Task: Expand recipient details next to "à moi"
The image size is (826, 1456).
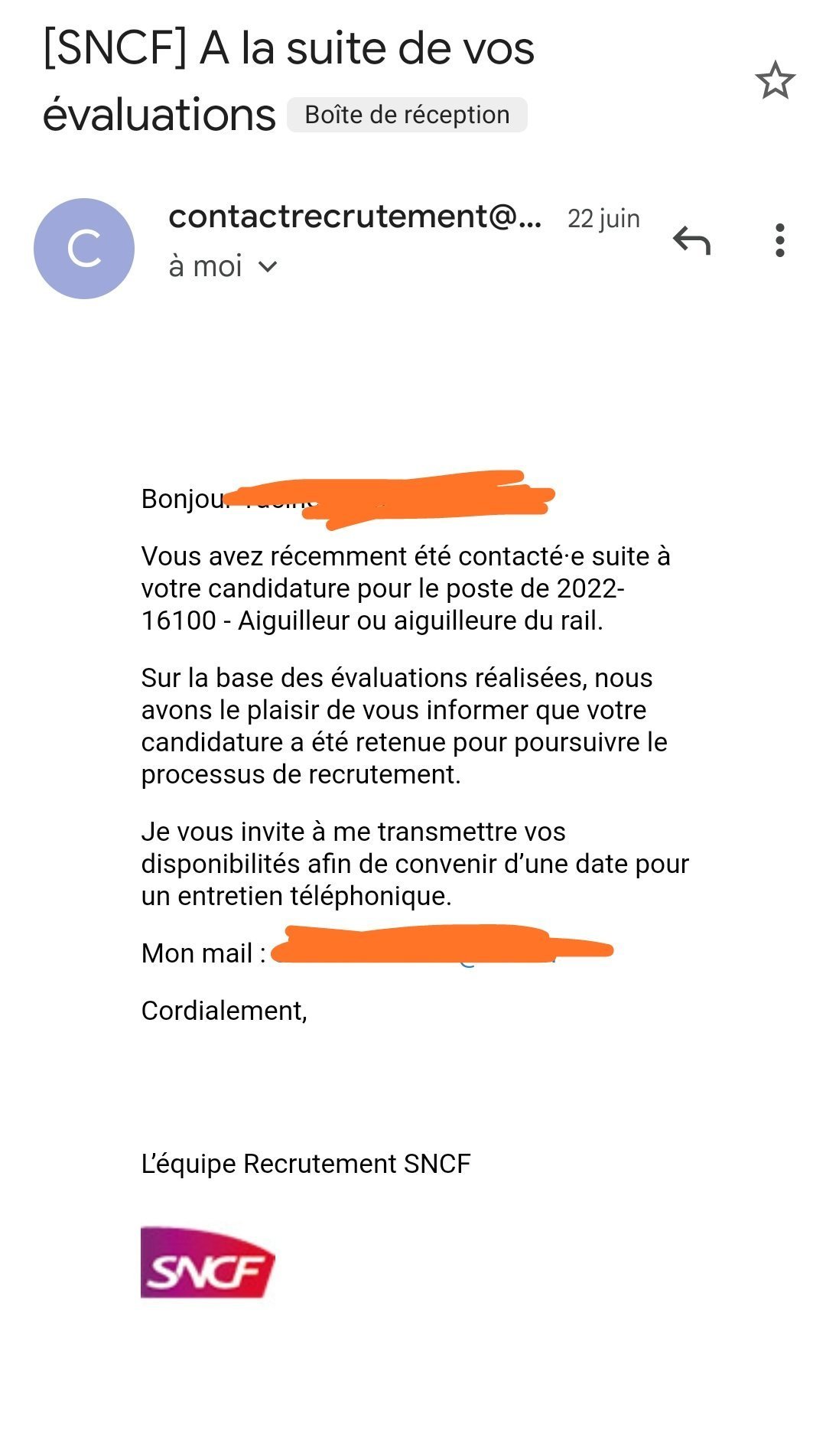Action: 268,267
